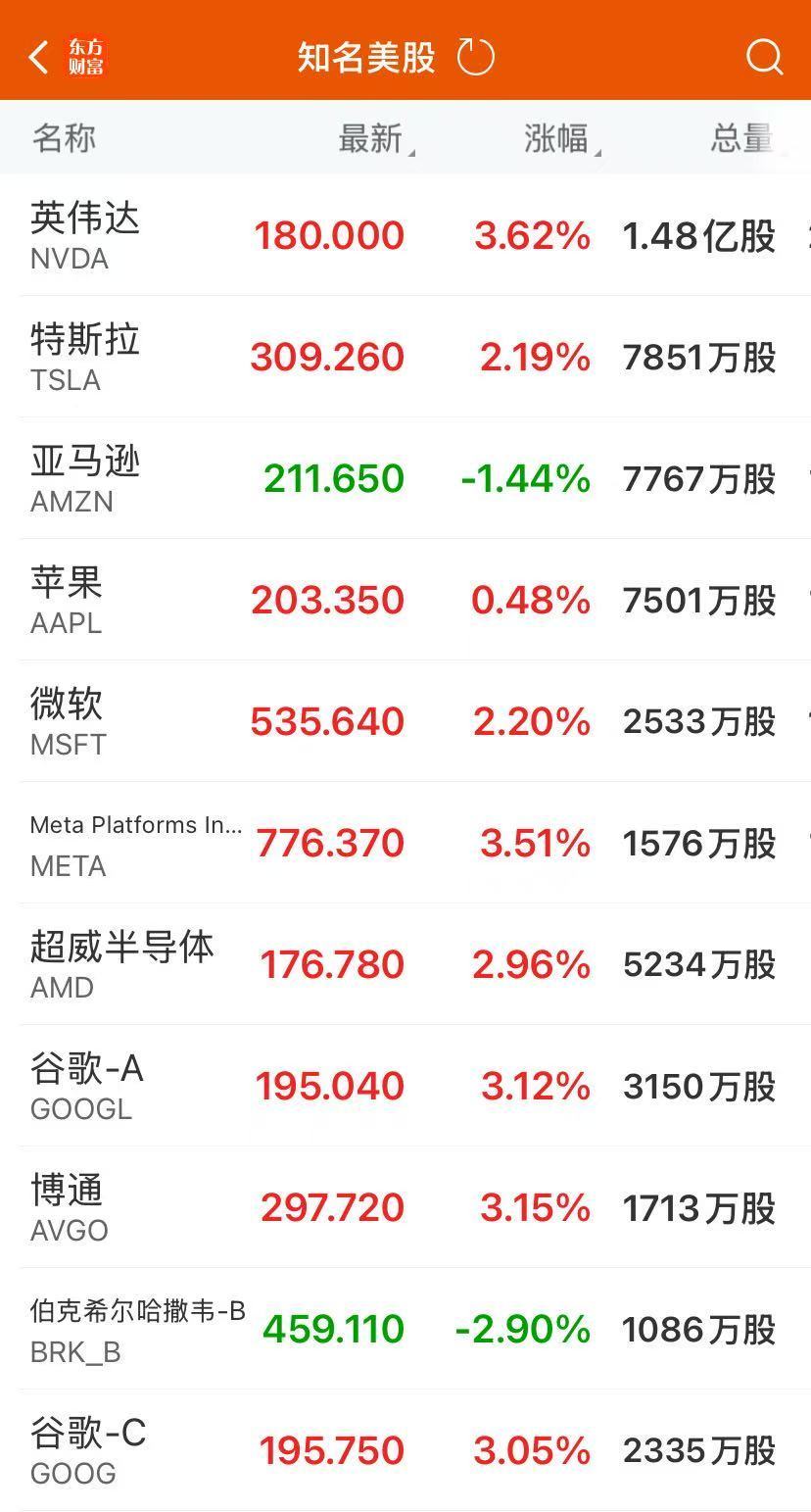Open the 东方财富 app logo
Image resolution: width=811 pixels, height=1512 pixels.
[88, 56]
